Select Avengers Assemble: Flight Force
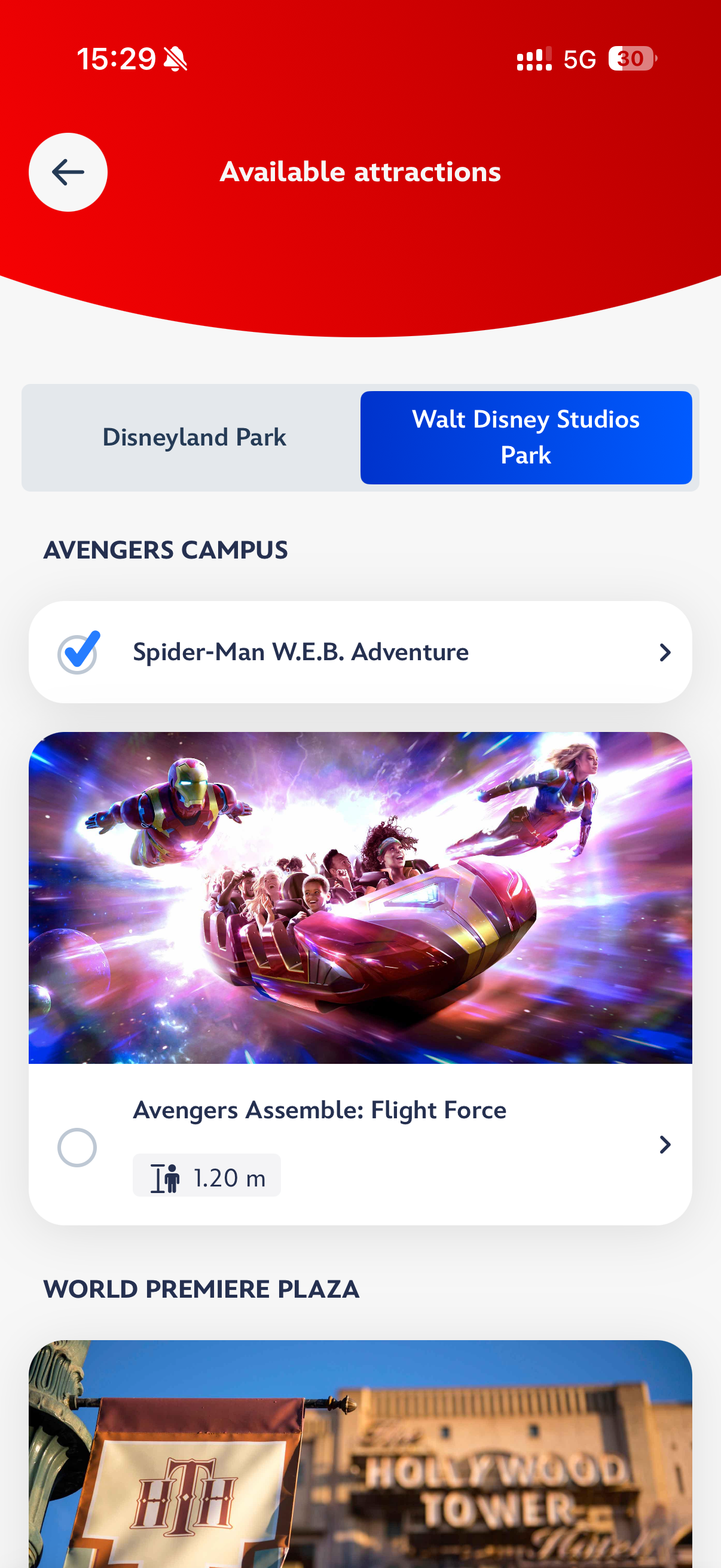The height and width of the screenshot is (1568, 721). (x=77, y=1147)
